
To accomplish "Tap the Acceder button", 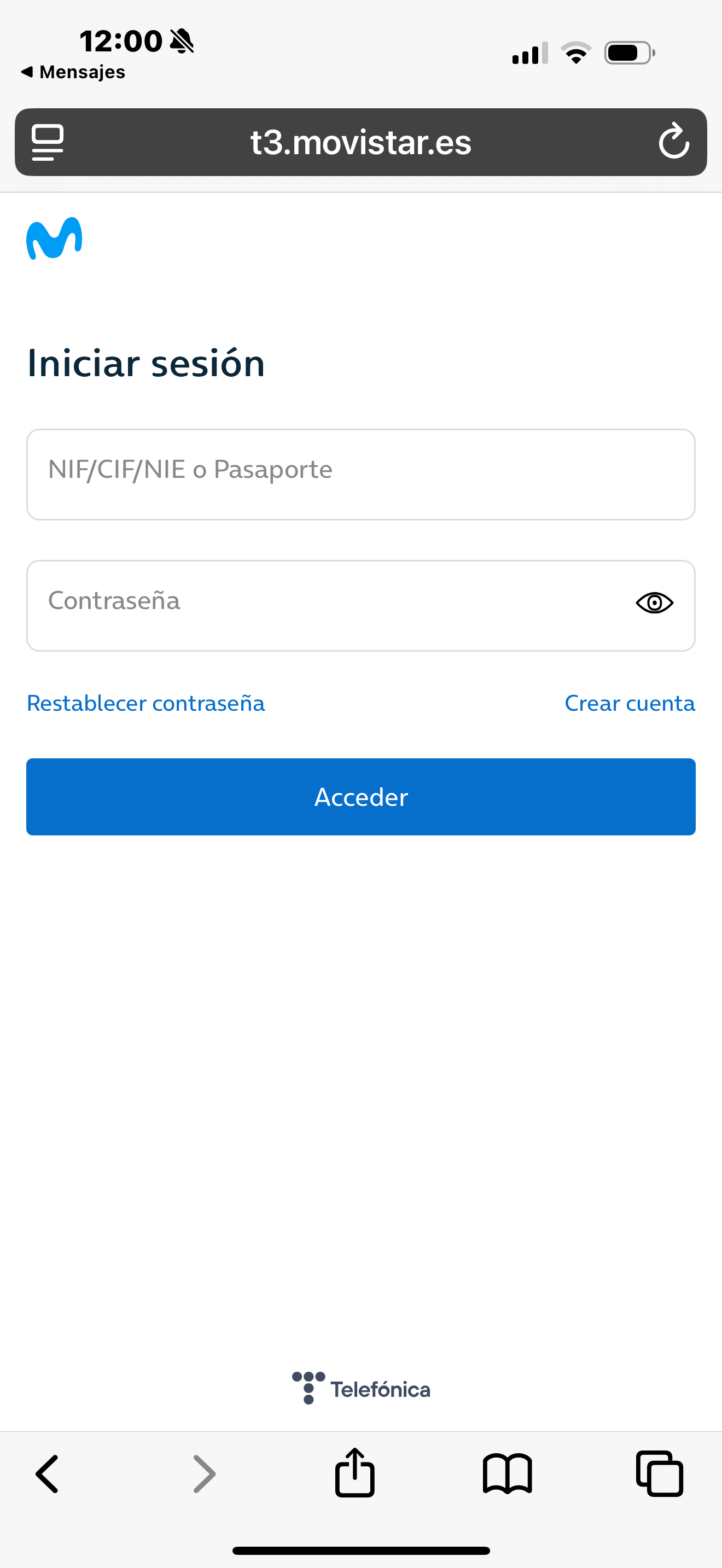I will 360,796.
